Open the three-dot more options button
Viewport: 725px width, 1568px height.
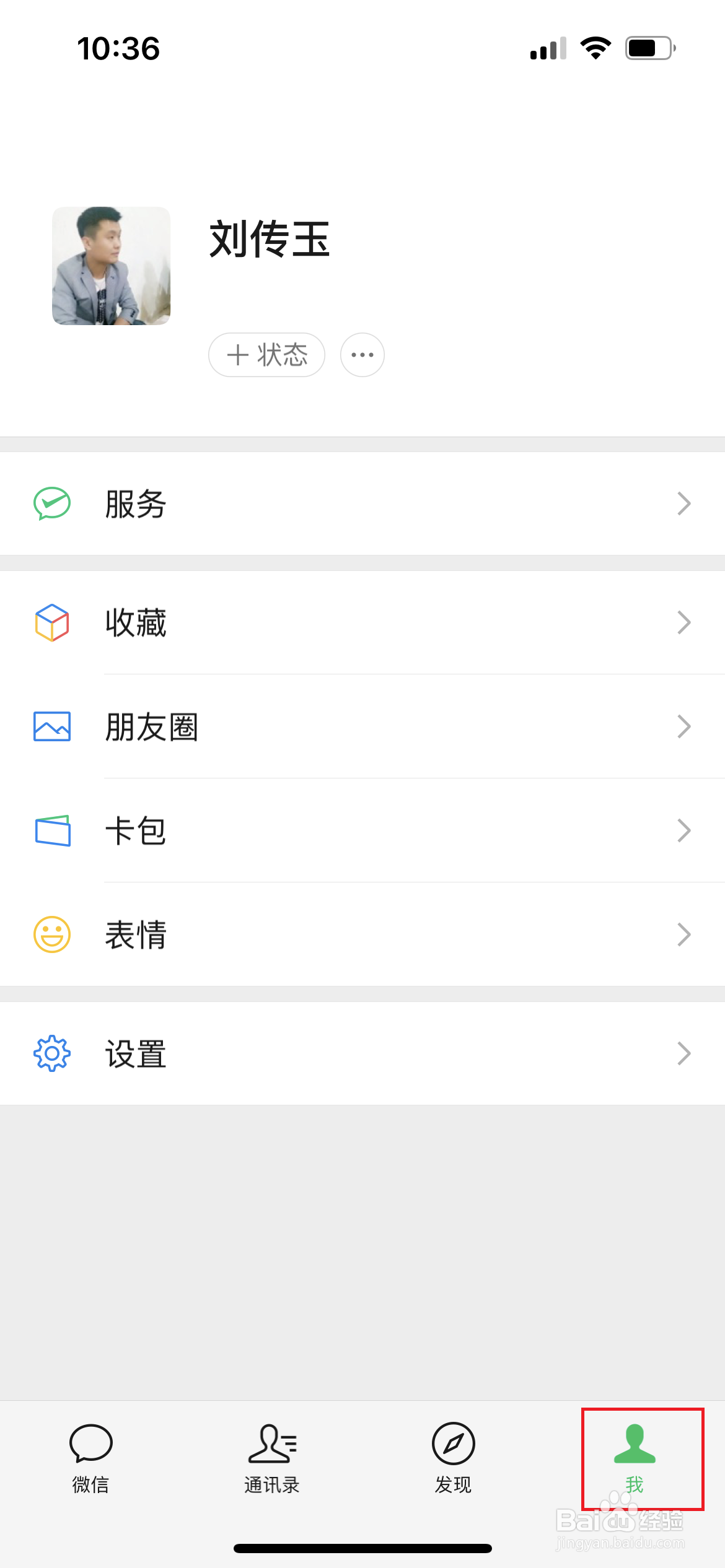tap(362, 355)
